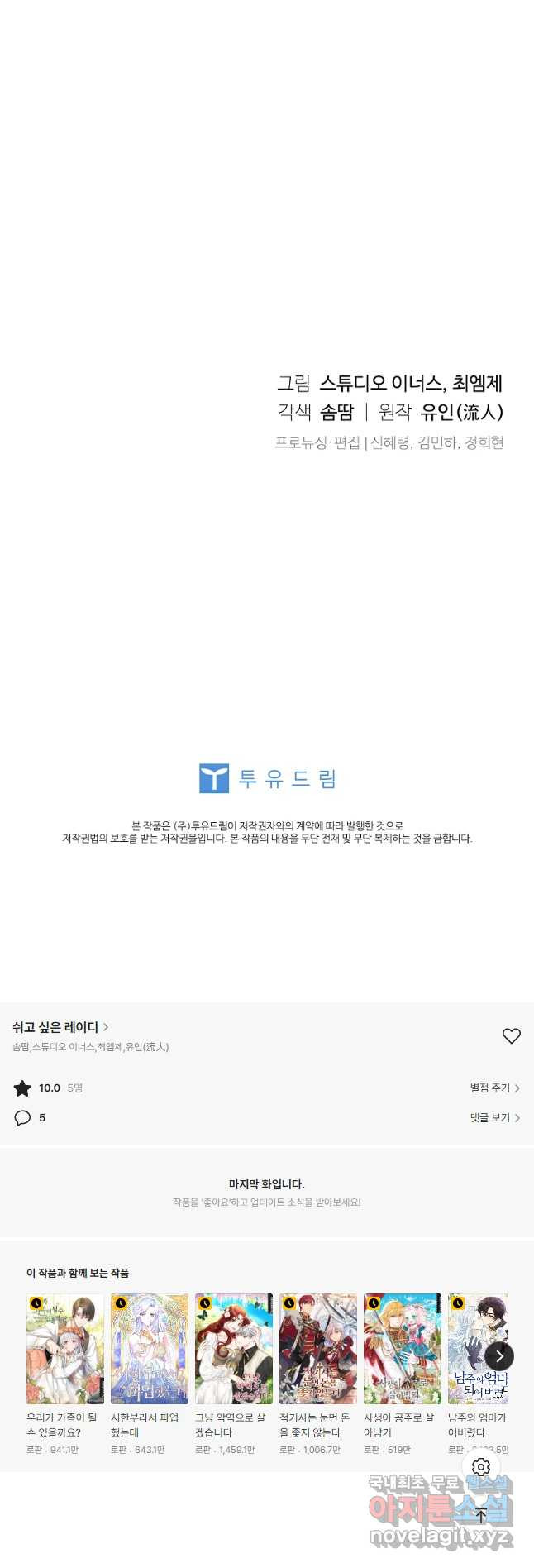Open 우리가 가족이 될 수 있을까? webtoon
The height and width of the screenshot is (1568, 534).
65,1350
